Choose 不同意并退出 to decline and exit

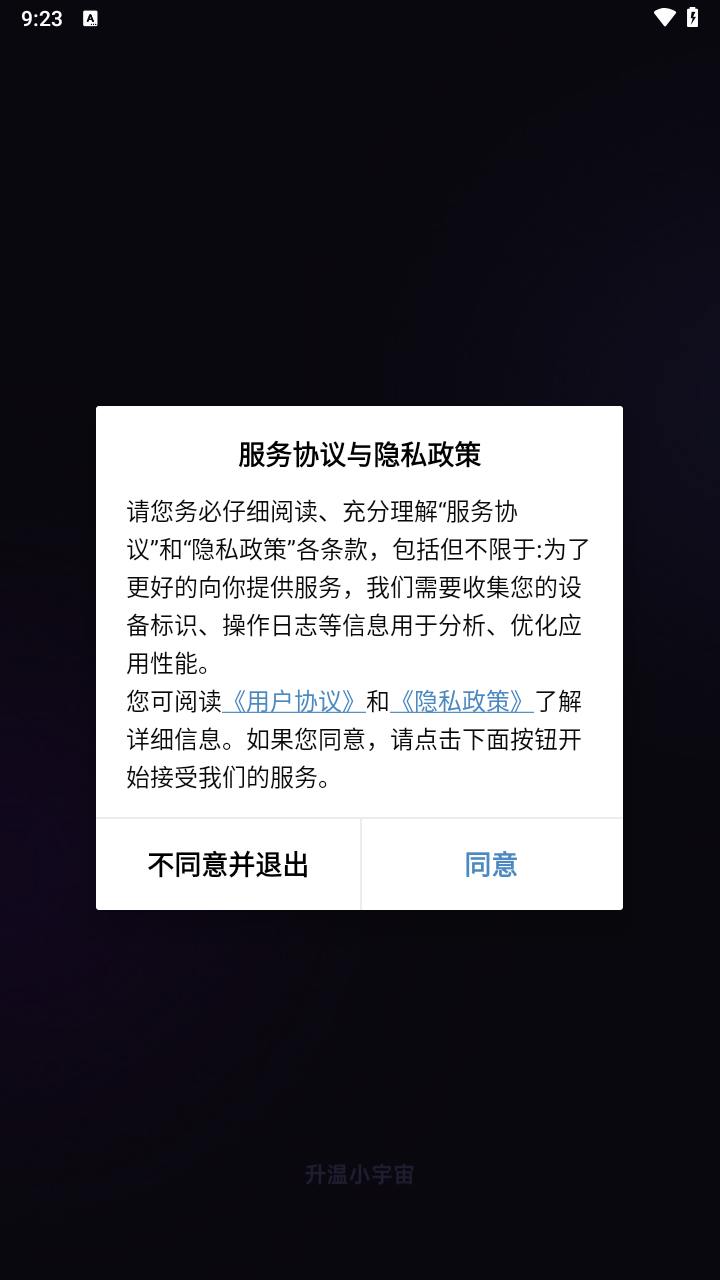tap(228, 864)
